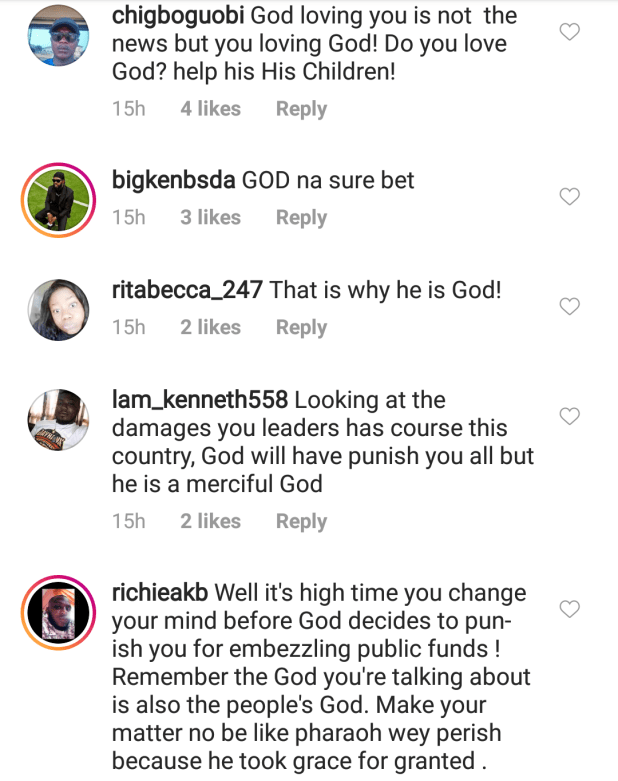The image size is (618, 781).
Task: Reply to bigkenbsda's comment
Action: point(301,217)
